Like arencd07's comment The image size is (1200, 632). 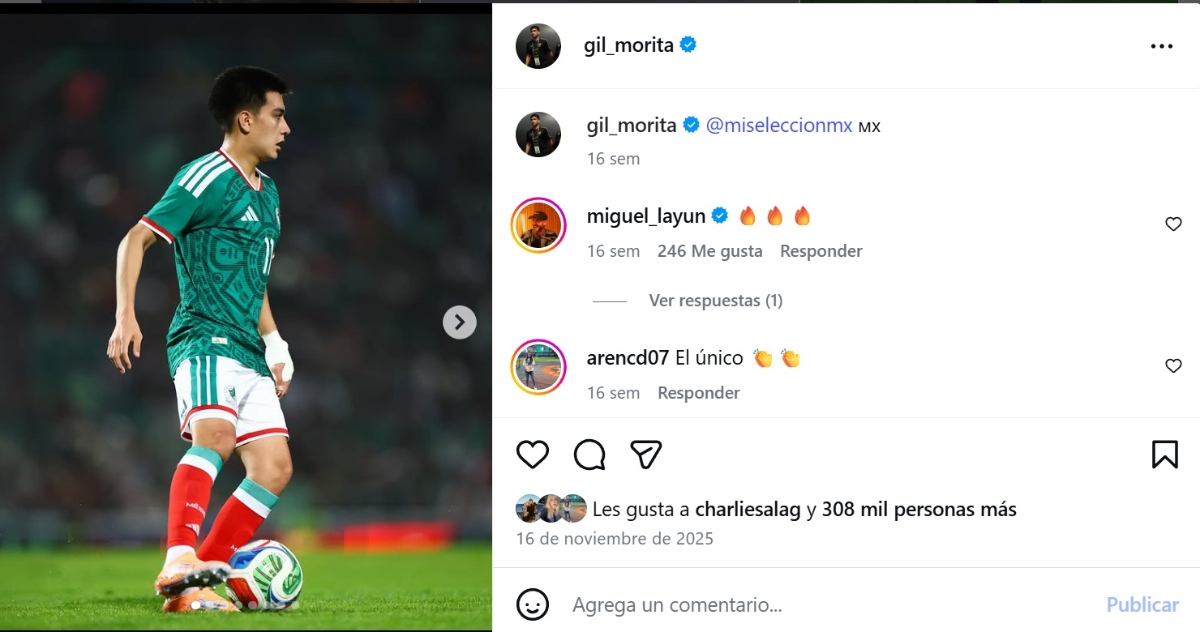coord(1173,366)
